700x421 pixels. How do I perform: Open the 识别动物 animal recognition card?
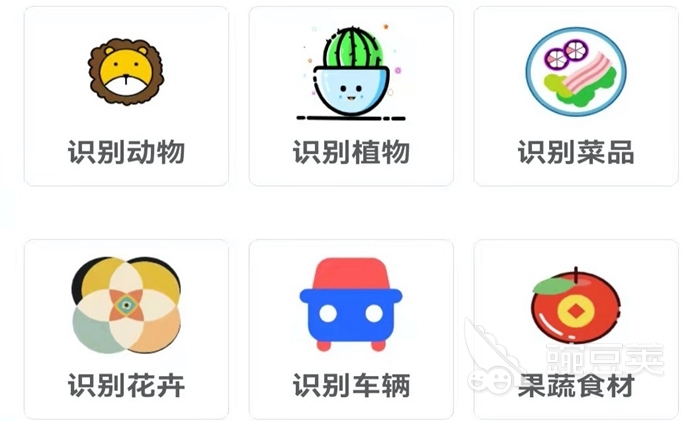(x=126, y=97)
